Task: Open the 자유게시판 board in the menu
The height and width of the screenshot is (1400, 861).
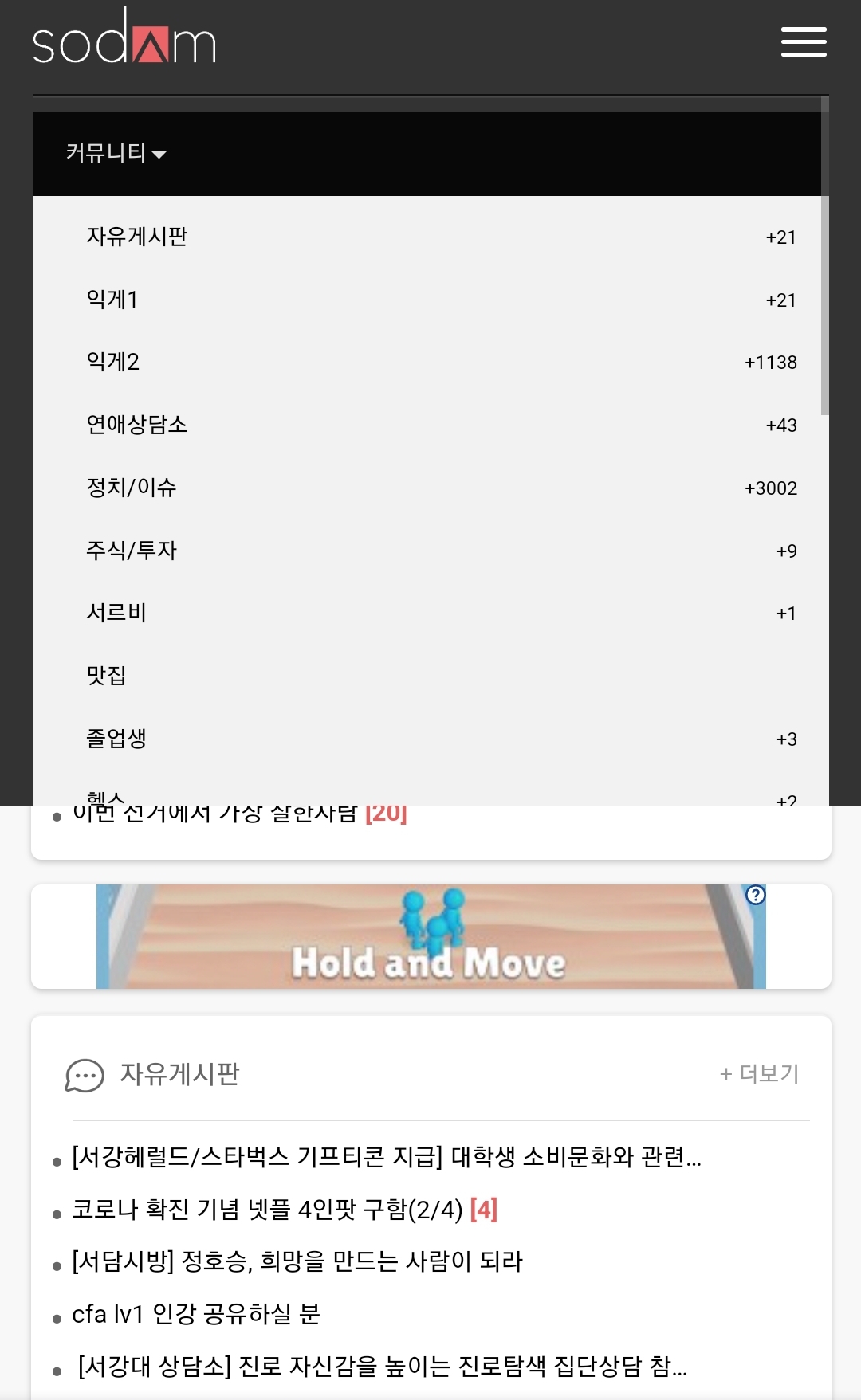Action: click(137, 237)
